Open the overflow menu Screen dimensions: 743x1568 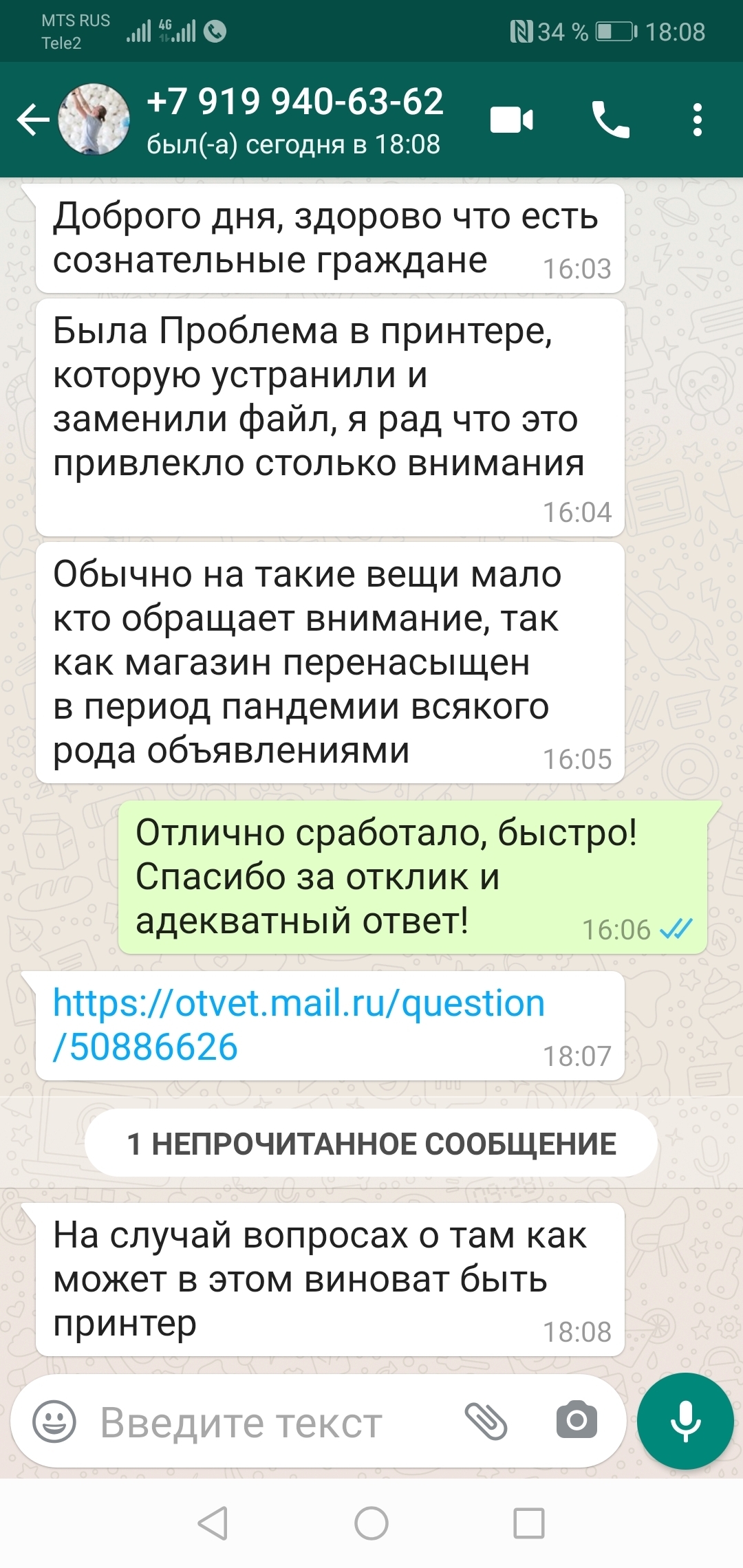(697, 120)
